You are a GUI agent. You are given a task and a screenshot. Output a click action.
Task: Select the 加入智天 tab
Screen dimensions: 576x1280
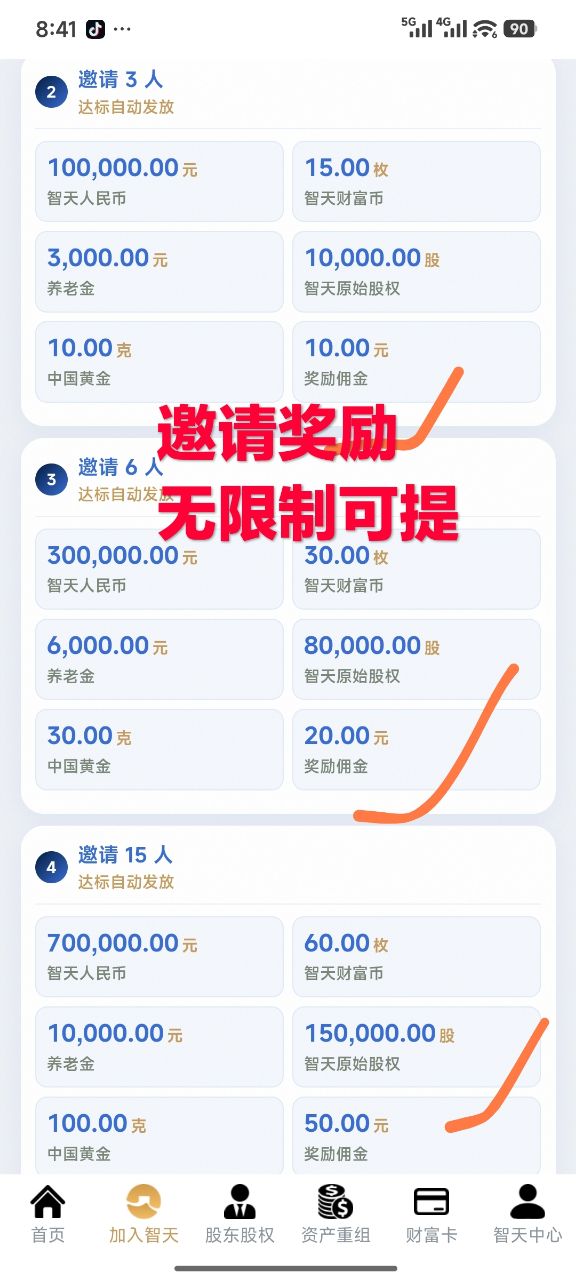[x=144, y=1214]
